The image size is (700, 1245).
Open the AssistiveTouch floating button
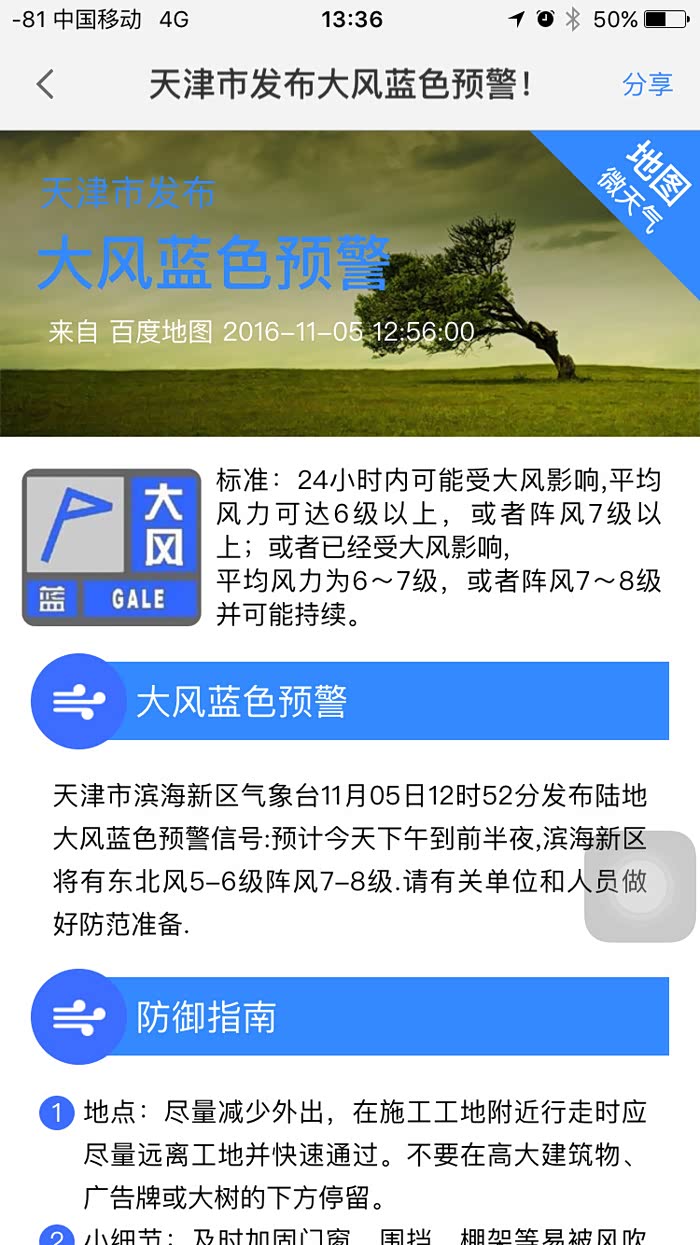coord(639,886)
